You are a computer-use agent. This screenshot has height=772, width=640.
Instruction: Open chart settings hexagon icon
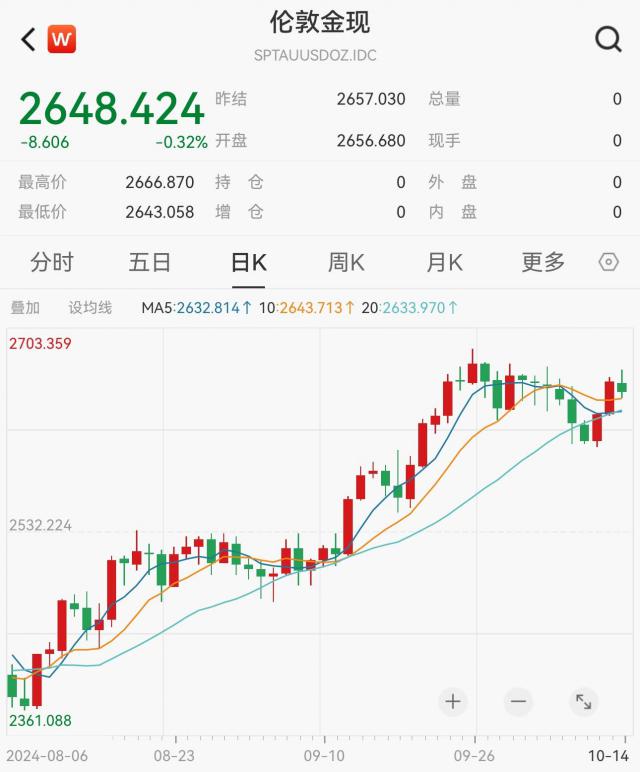[x=608, y=263]
